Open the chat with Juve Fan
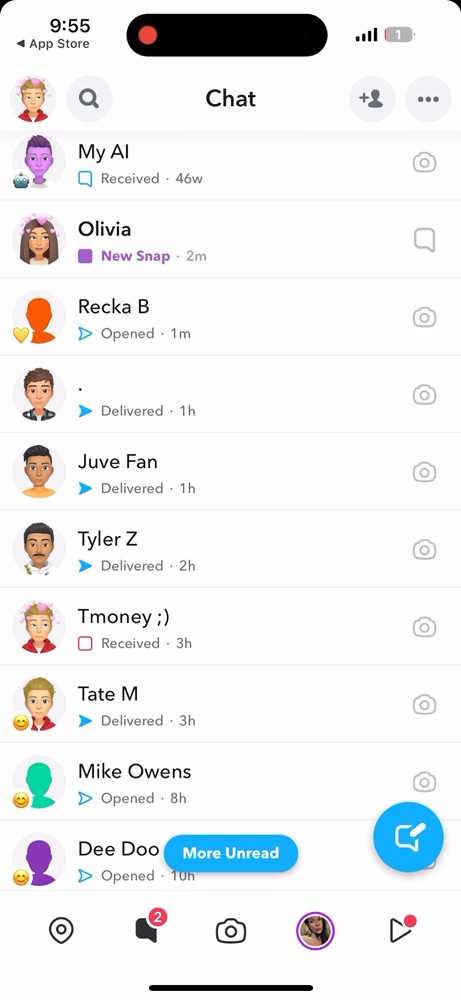 tap(230, 472)
